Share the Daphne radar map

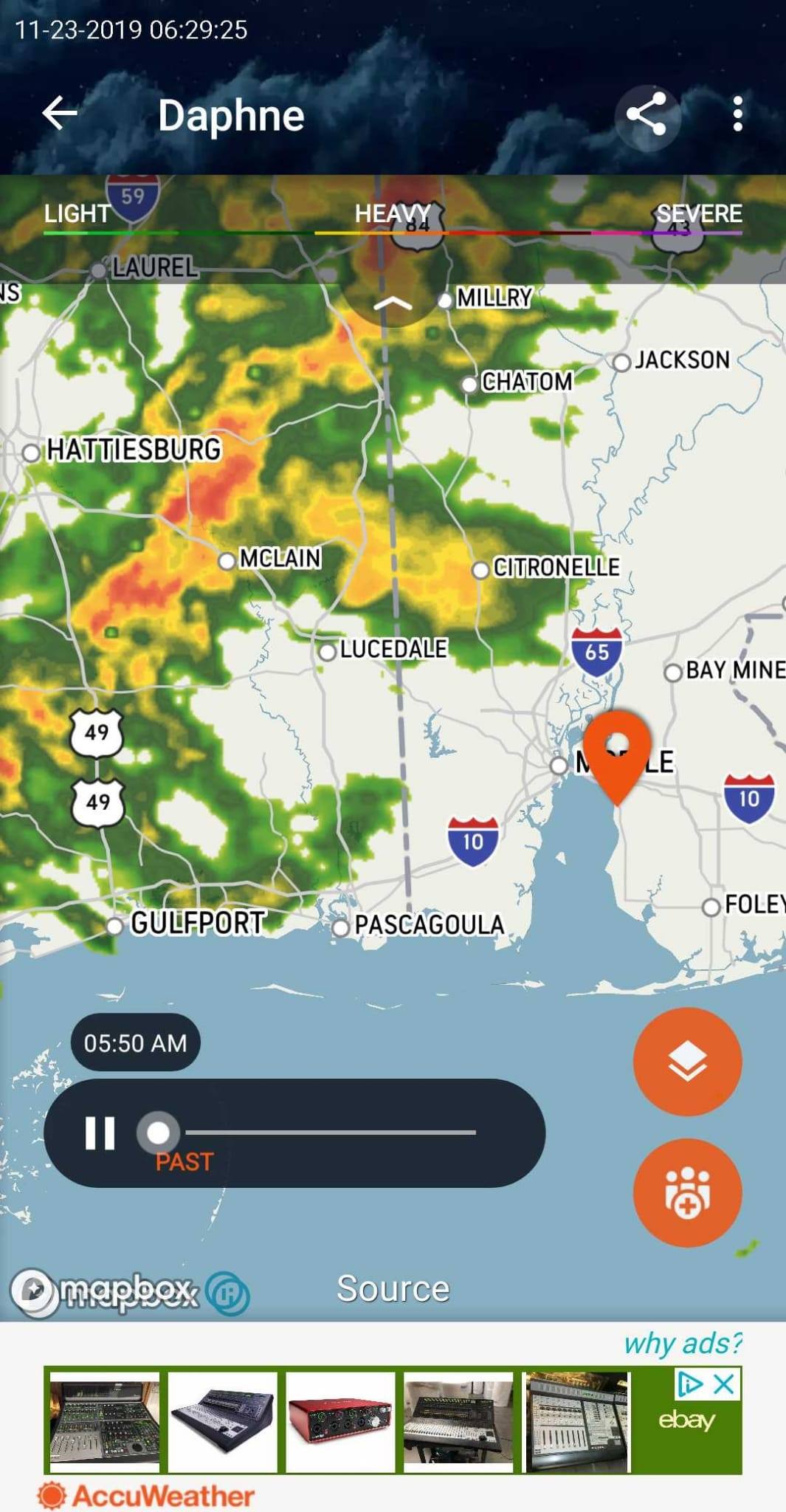pos(647,114)
